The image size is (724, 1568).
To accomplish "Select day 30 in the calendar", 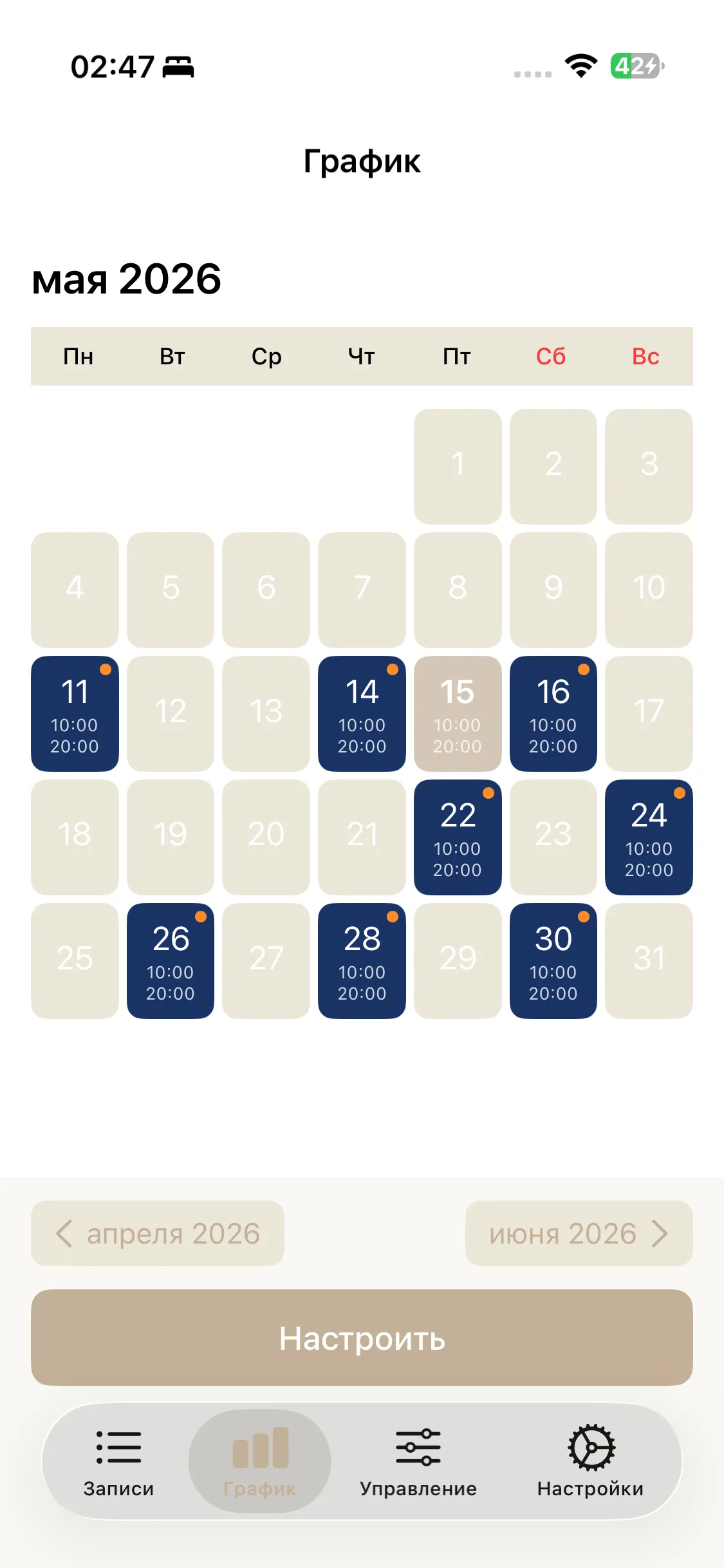I will coord(553,961).
